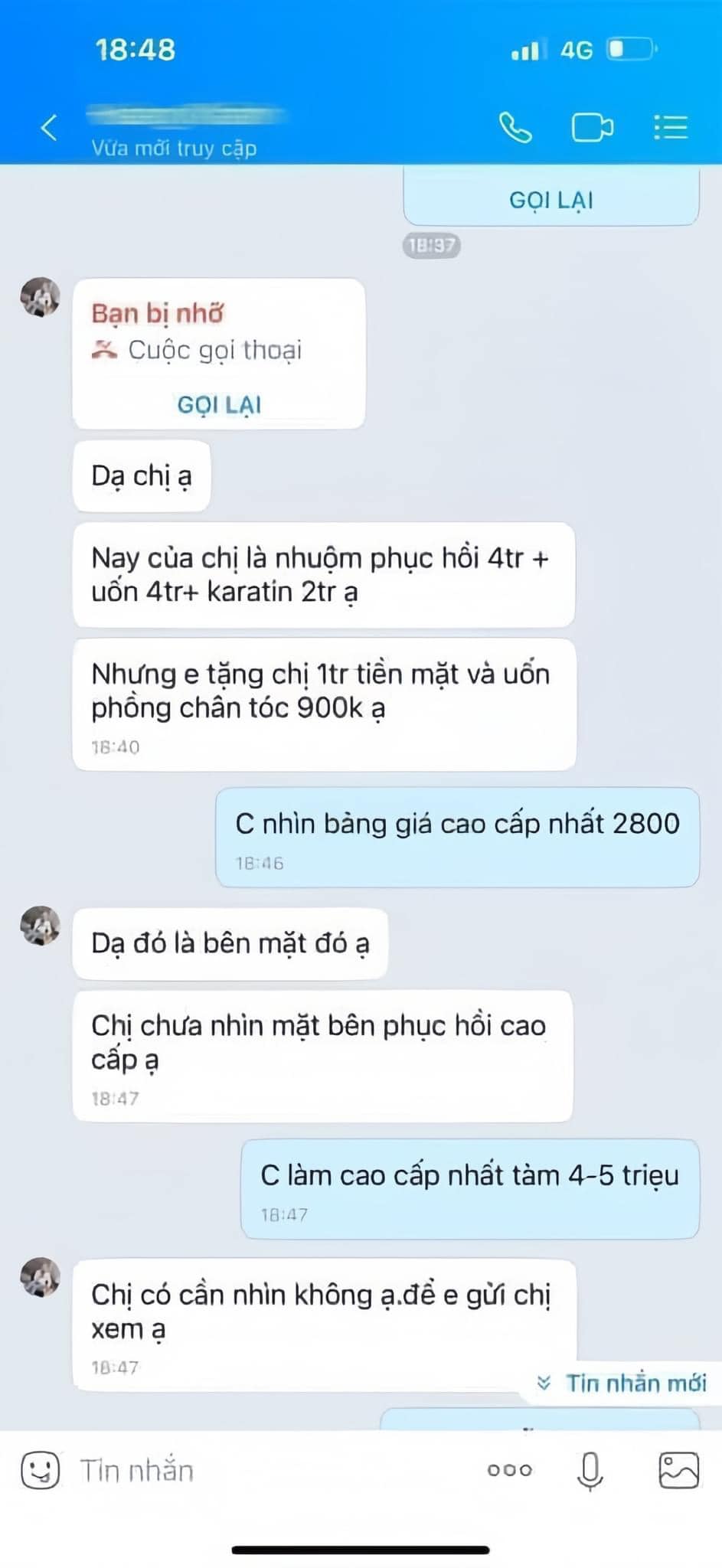Tap GỌI LẠI under the missed call
Screen dimensions: 722x1568
pyautogui.click(x=219, y=404)
